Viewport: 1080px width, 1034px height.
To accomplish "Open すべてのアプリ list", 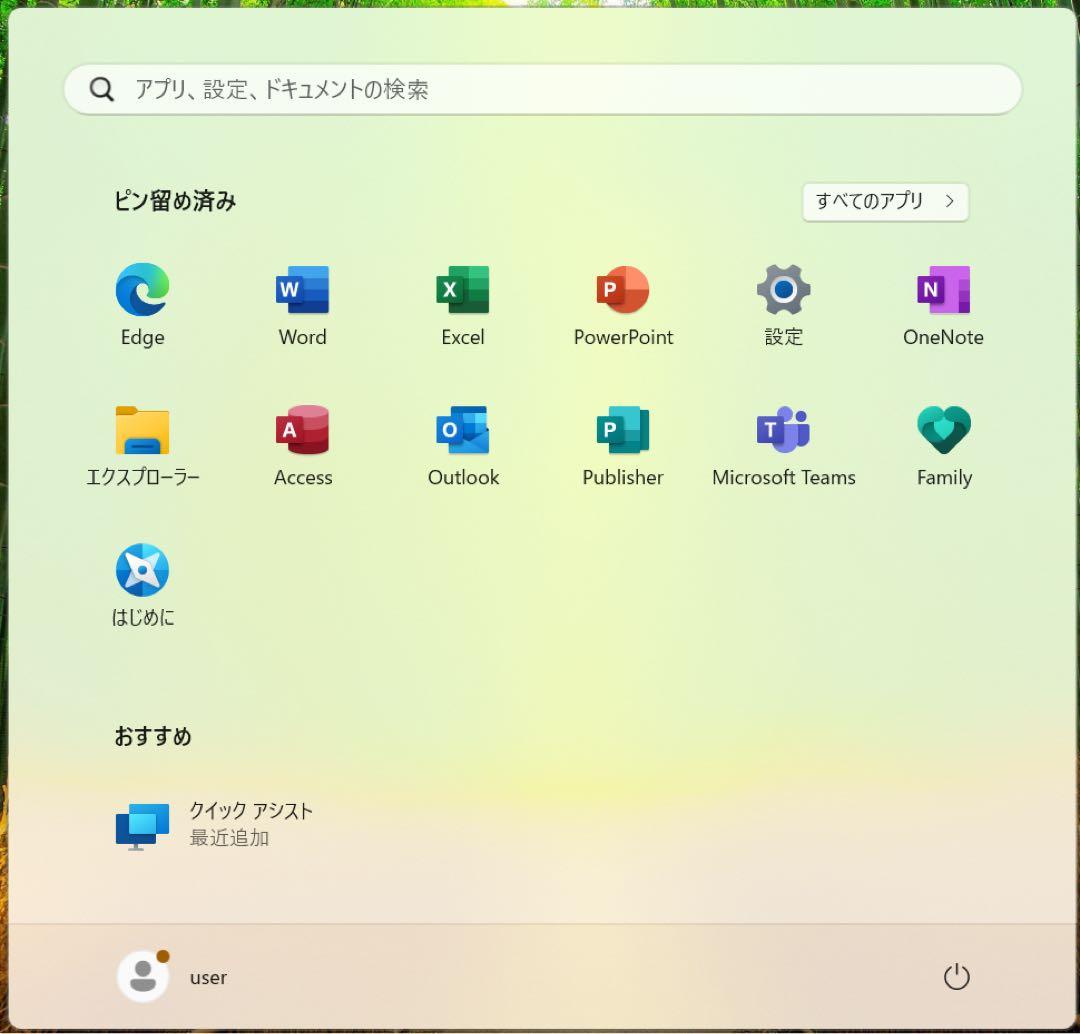I will click(x=884, y=201).
